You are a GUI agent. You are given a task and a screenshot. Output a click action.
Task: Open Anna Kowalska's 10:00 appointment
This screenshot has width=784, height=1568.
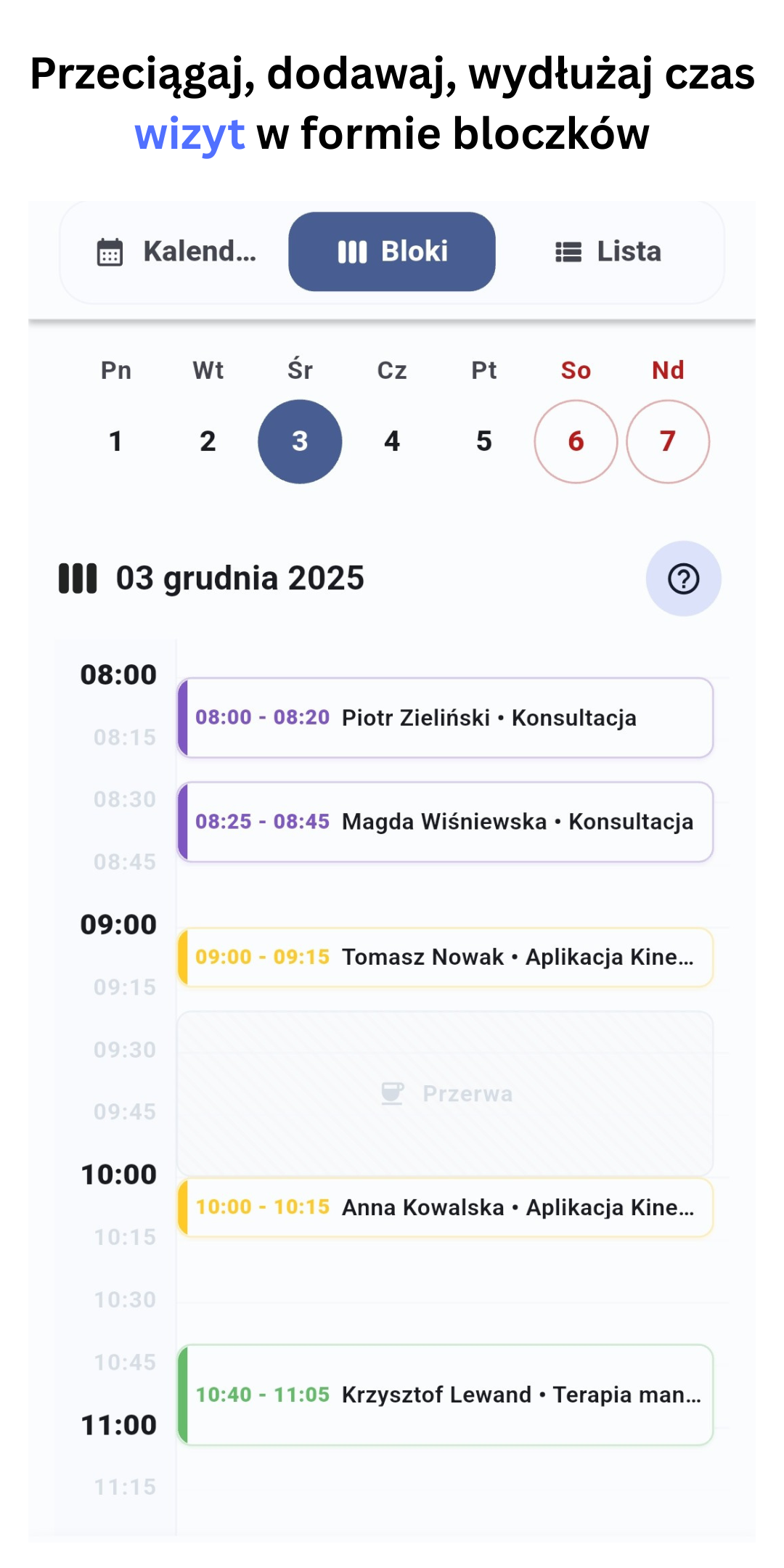[x=446, y=1207]
